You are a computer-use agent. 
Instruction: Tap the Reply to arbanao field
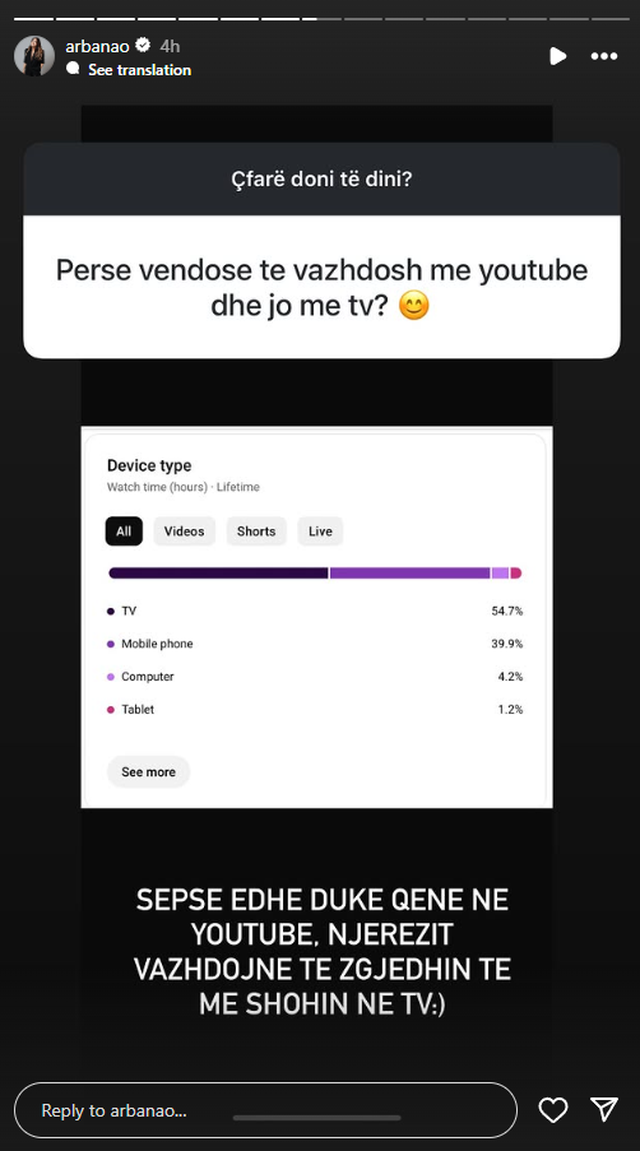tap(265, 1110)
